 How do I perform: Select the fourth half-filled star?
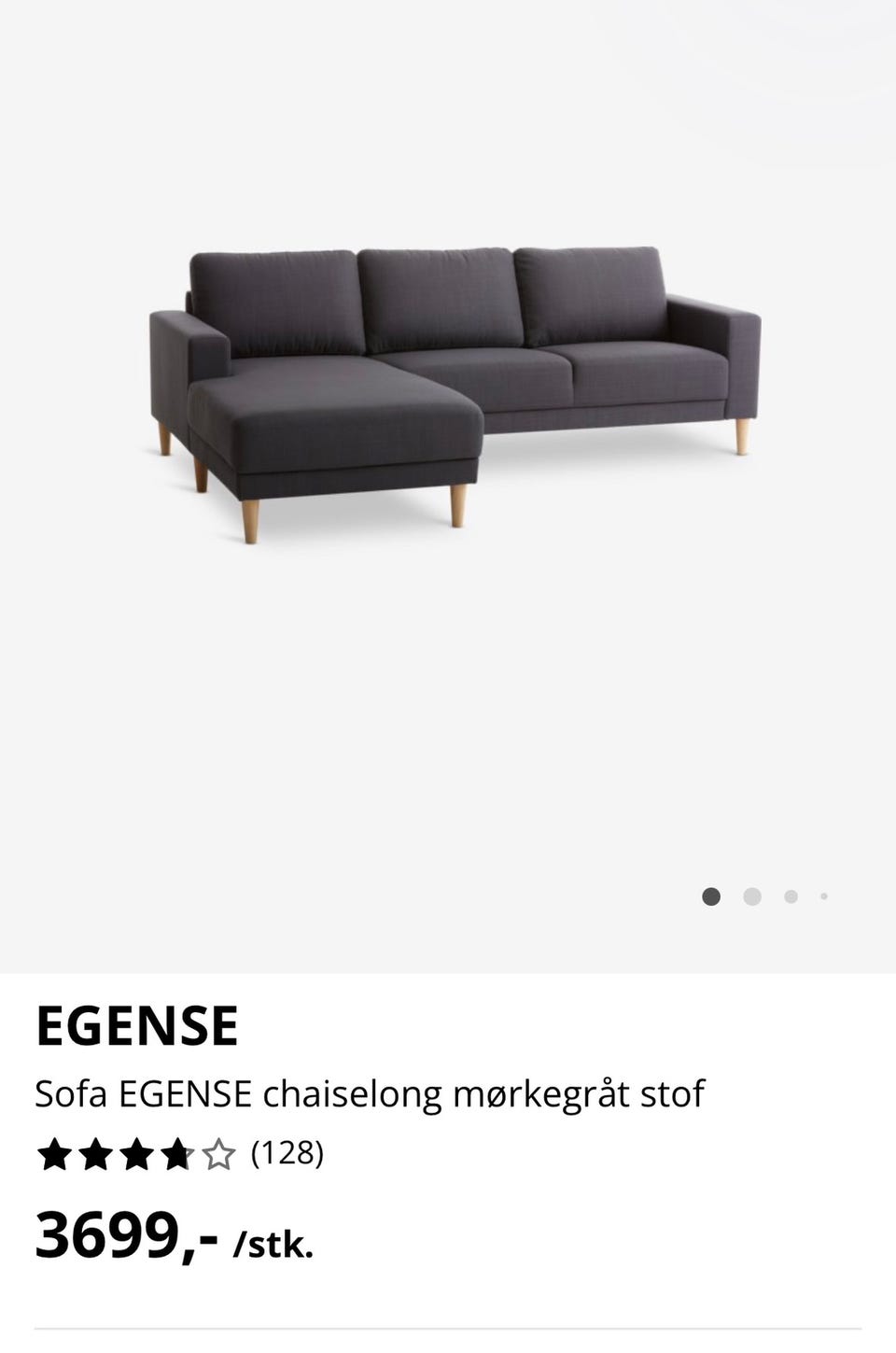point(178,1155)
